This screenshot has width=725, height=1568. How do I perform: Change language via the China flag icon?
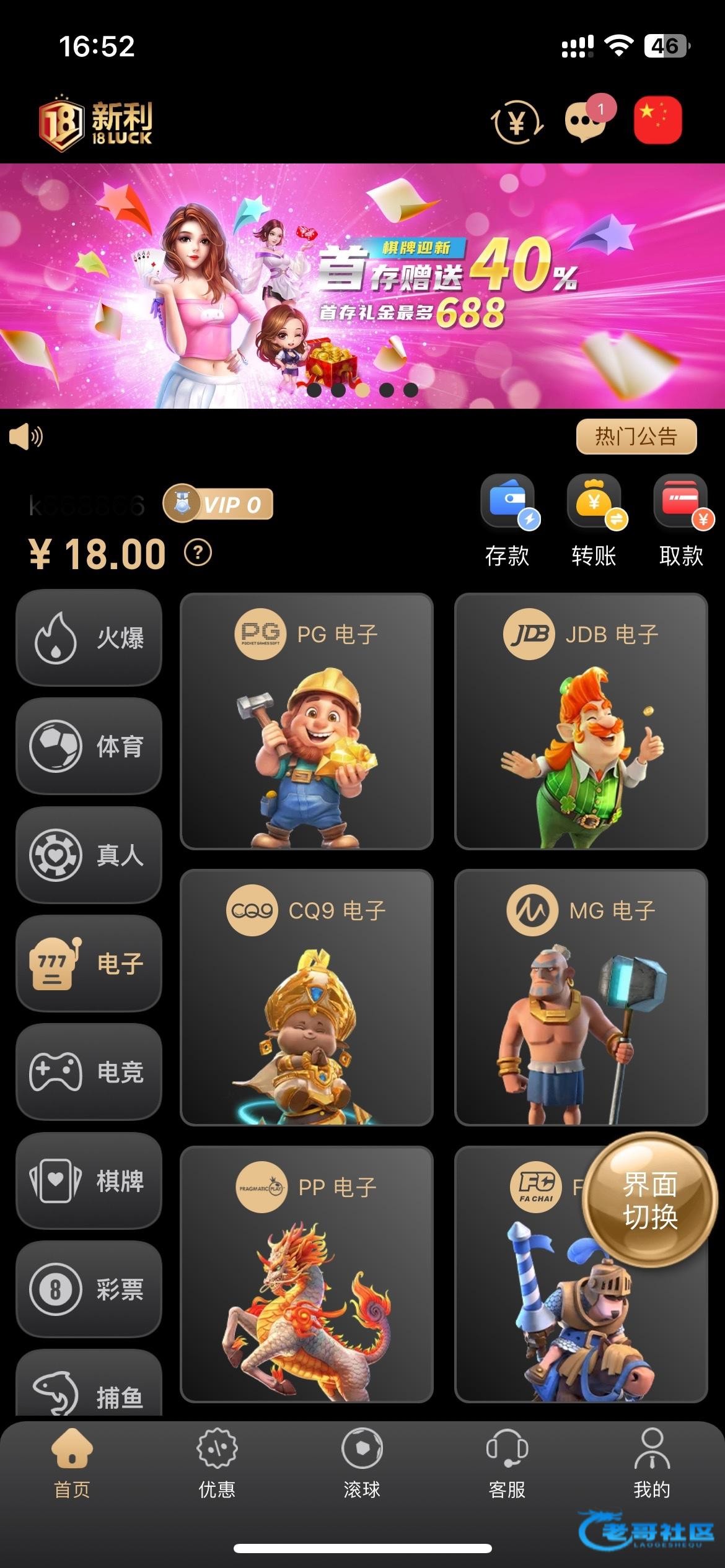click(x=658, y=120)
